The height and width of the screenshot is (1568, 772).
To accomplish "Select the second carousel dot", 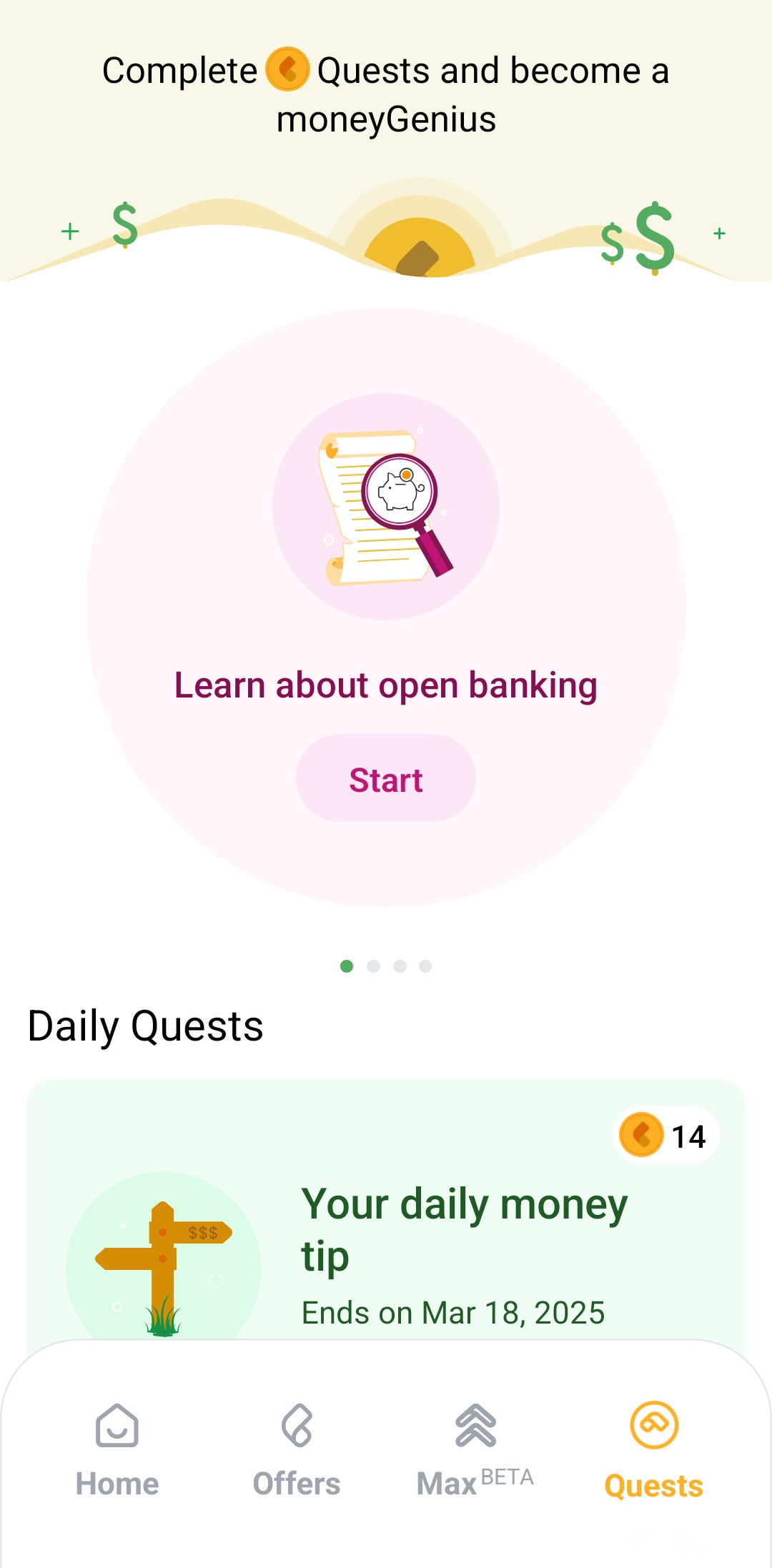I will 373,966.
